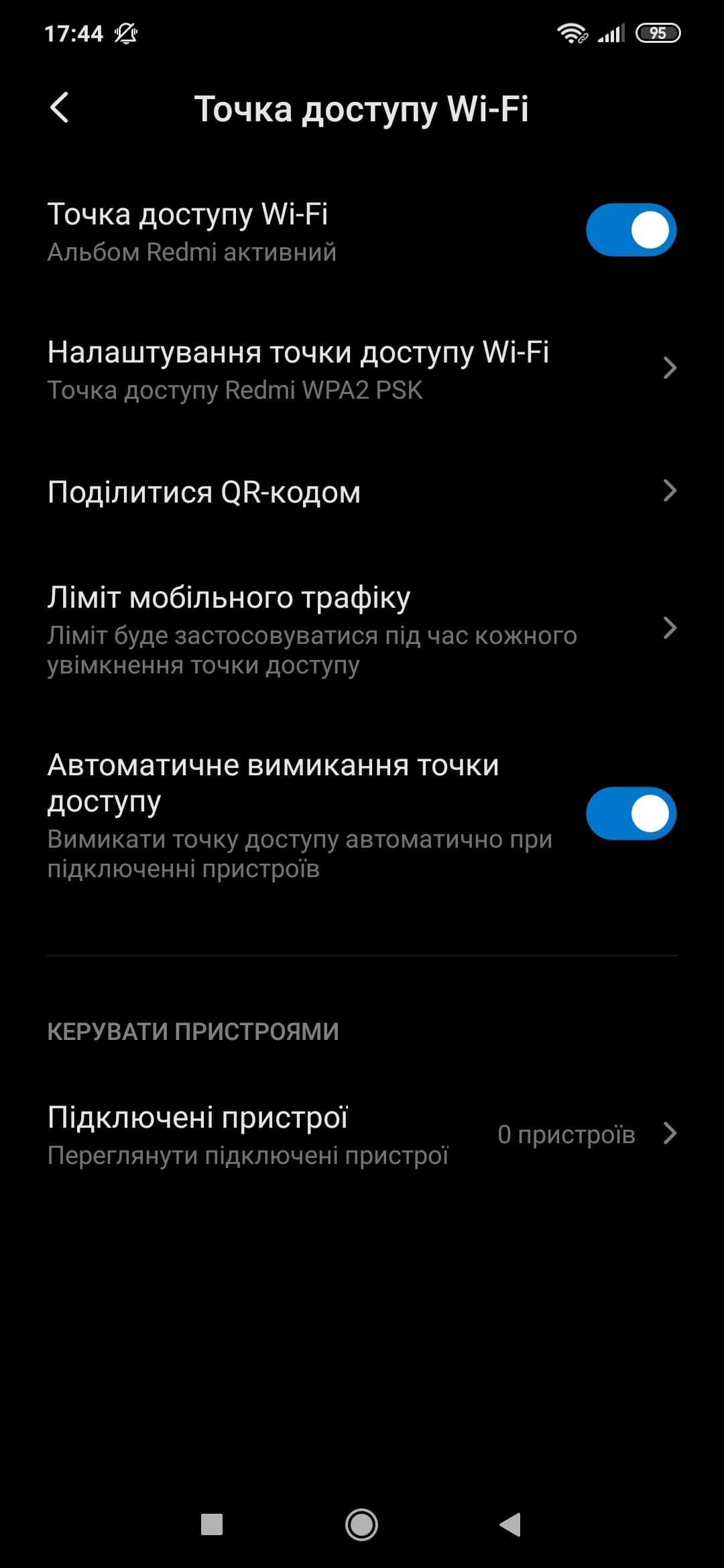Disable Автоматичне вимикання точки доступу
The width and height of the screenshot is (724, 1568).
click(x=631, y=813)
